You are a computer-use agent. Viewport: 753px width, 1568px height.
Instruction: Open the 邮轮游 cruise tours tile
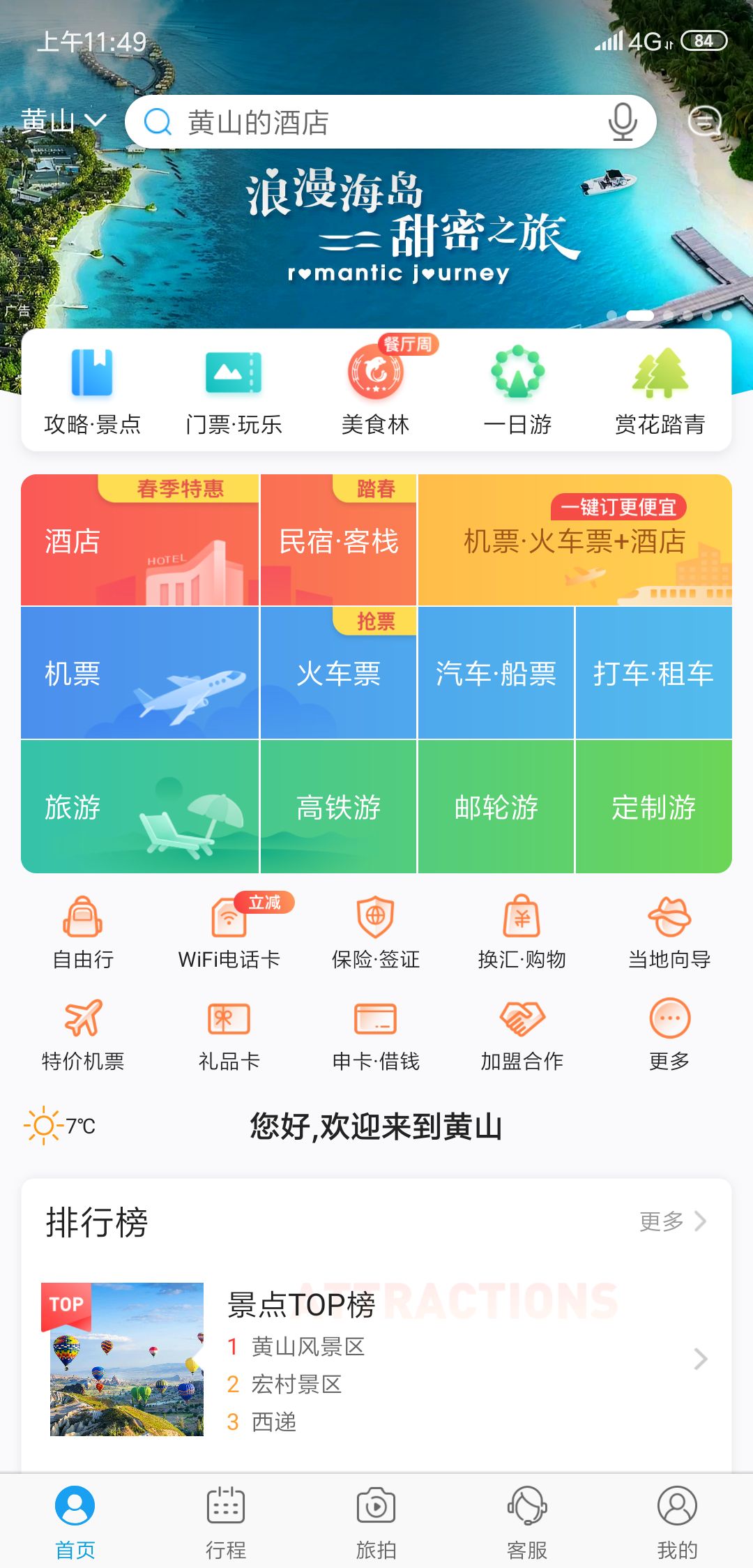pyautogui.click(x=496, y=807)
